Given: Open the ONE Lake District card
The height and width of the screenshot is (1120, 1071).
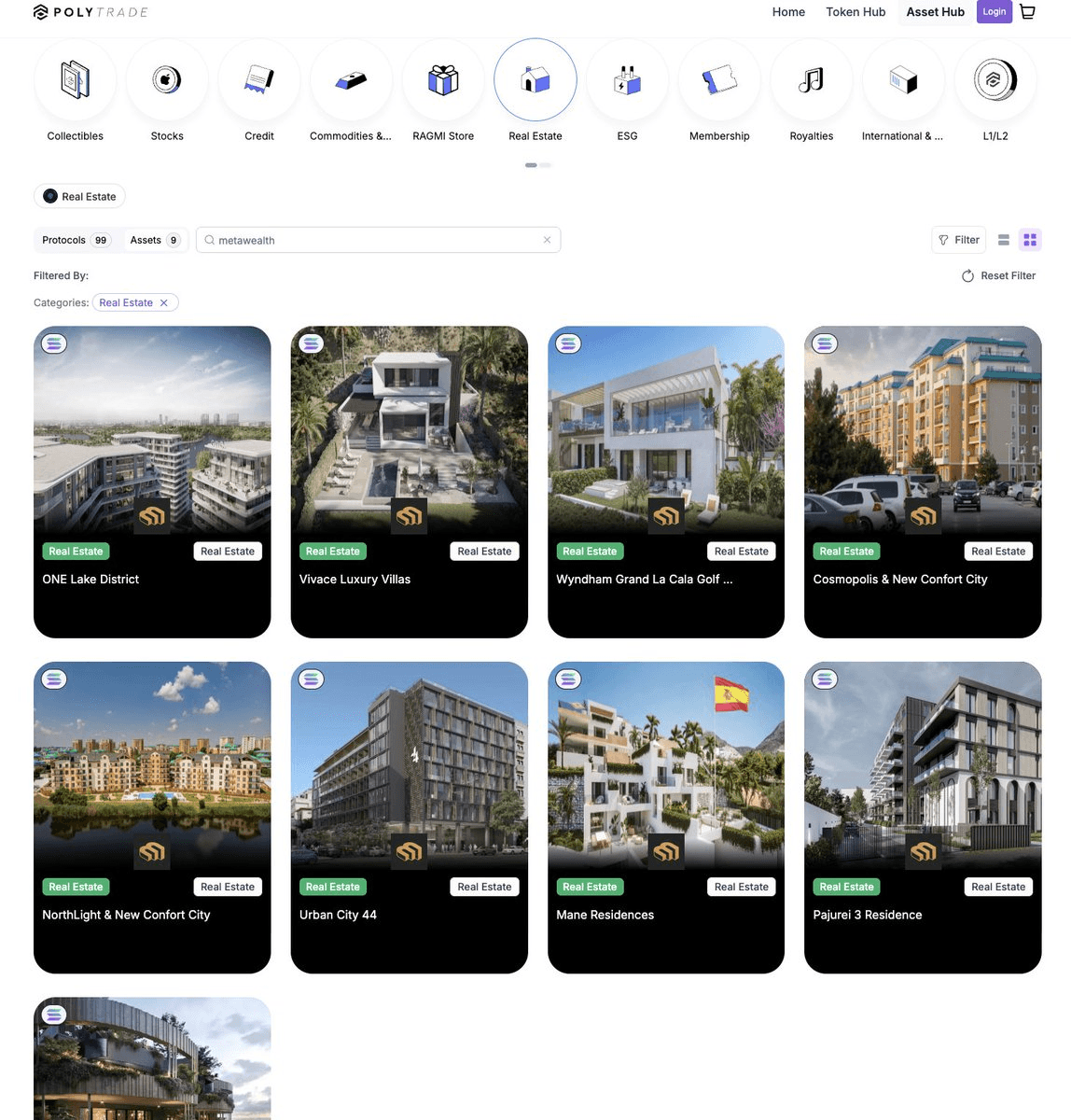Looking at the screenshot, I should tap(152, 482).
